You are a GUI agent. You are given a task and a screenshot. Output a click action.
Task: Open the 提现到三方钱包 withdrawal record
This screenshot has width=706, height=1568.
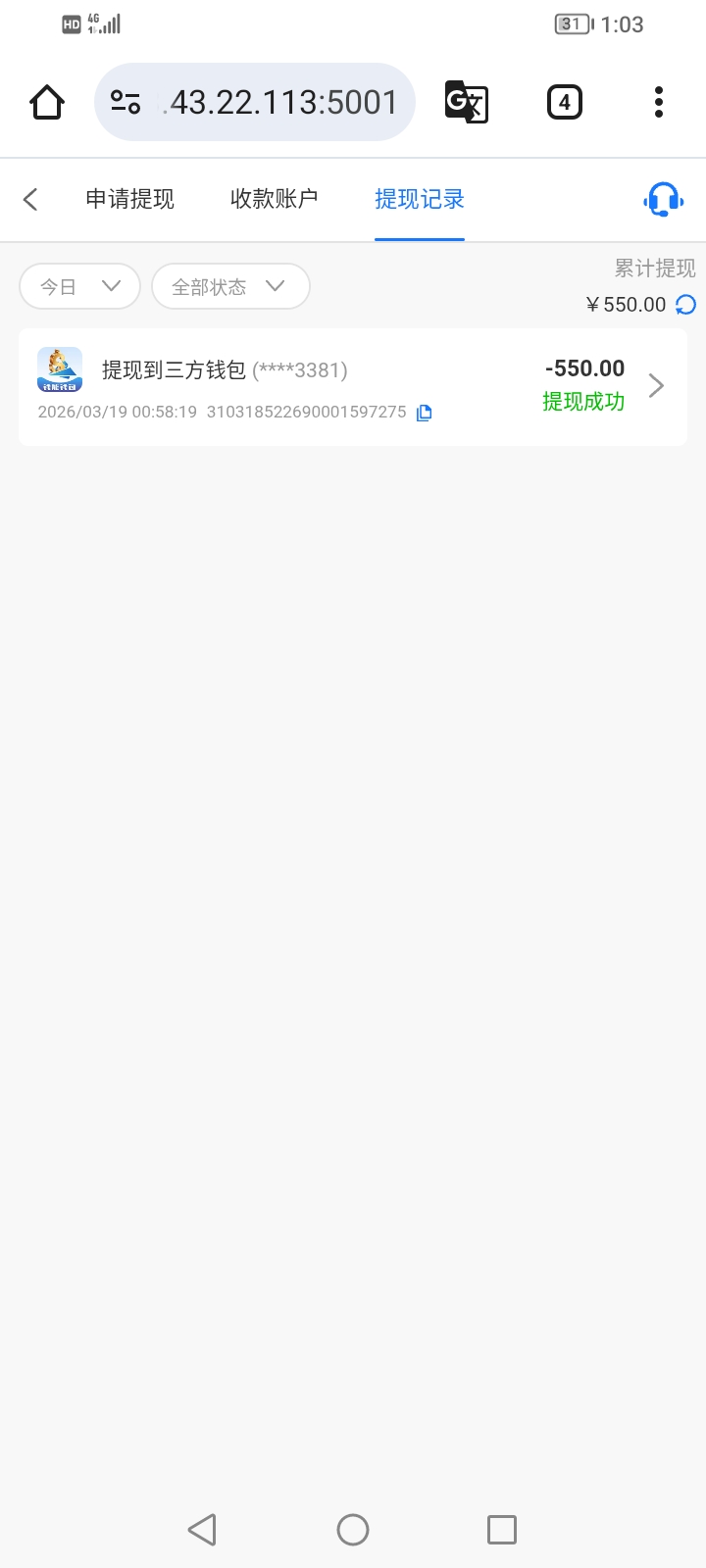pos(353,387)
